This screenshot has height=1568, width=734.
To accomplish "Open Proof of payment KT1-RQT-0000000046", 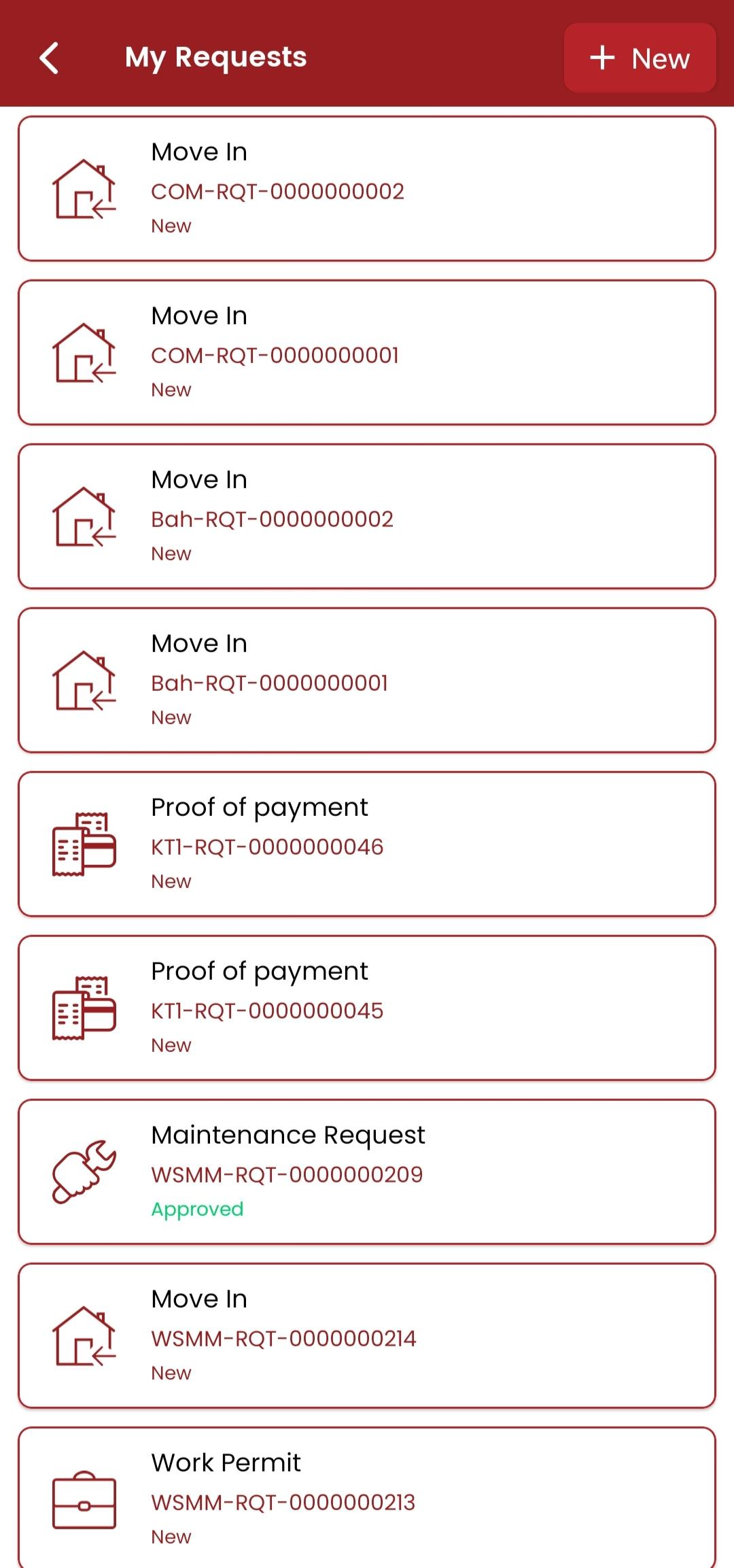I will (367, 845).
